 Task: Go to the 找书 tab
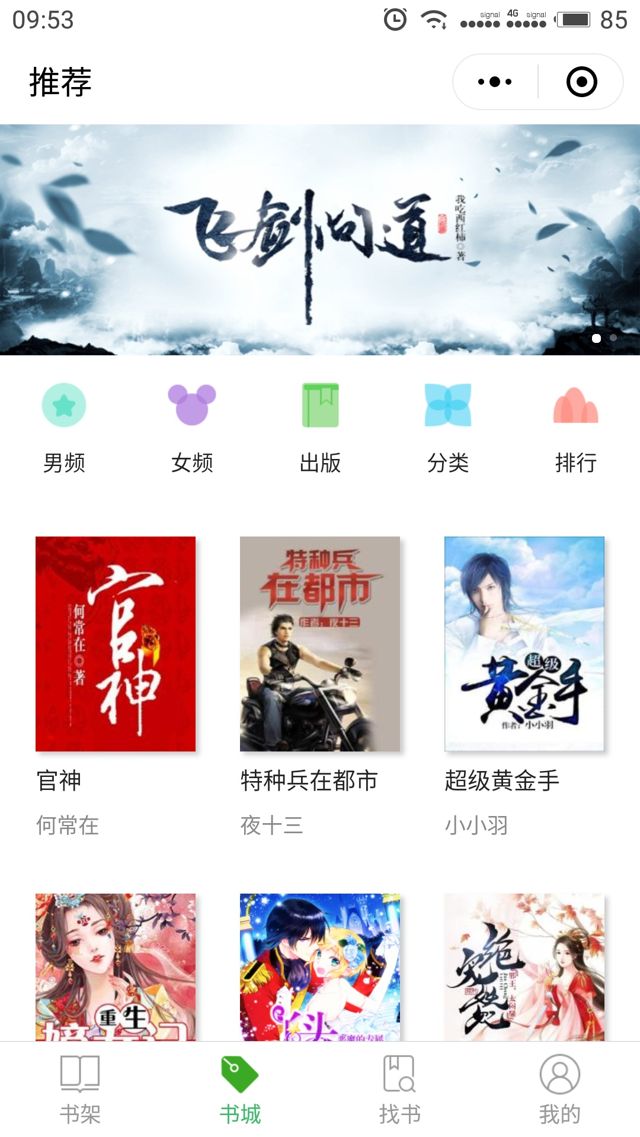400,1089
